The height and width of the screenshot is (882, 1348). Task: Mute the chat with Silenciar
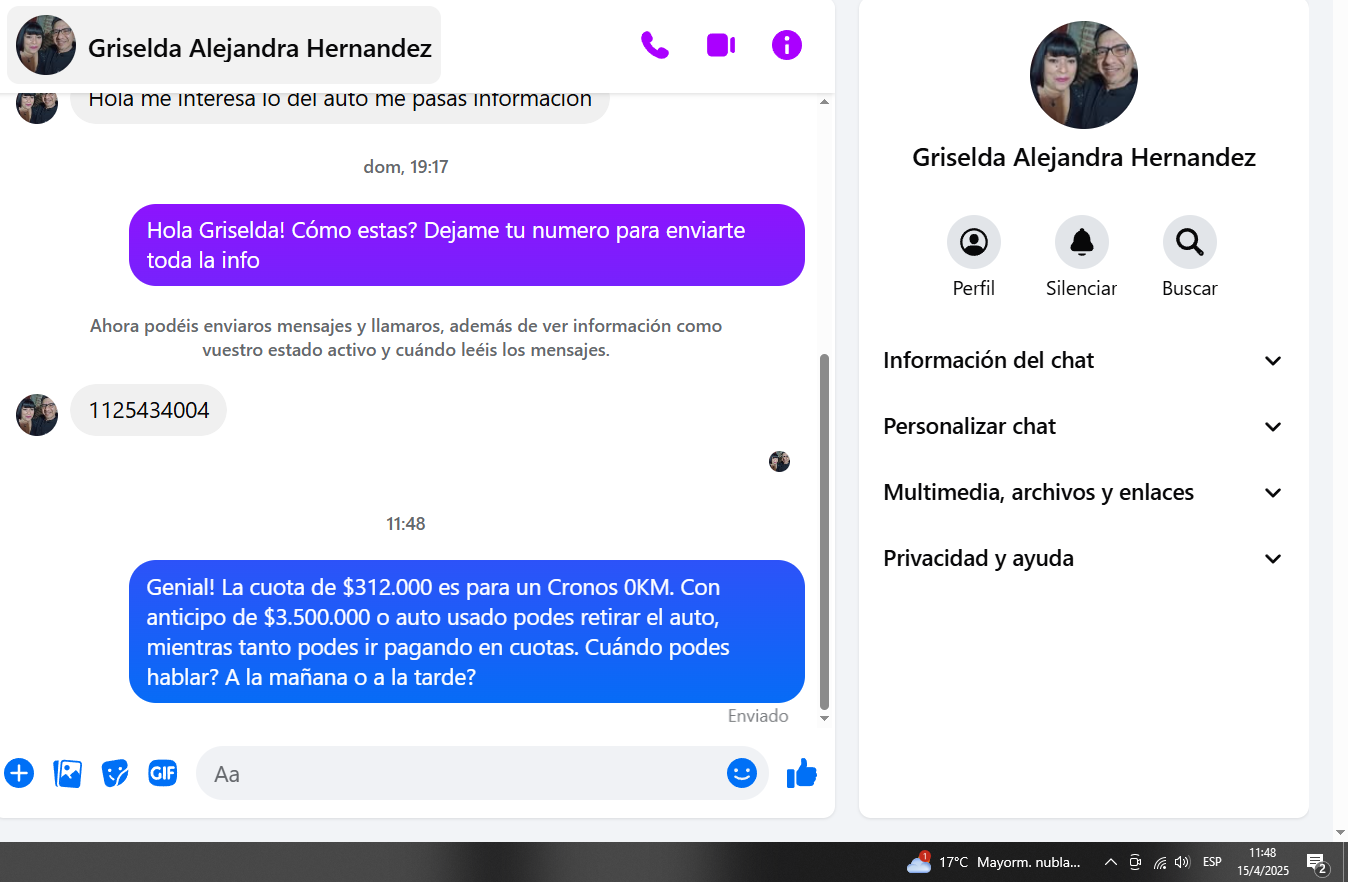click(x=1081, y=243)
